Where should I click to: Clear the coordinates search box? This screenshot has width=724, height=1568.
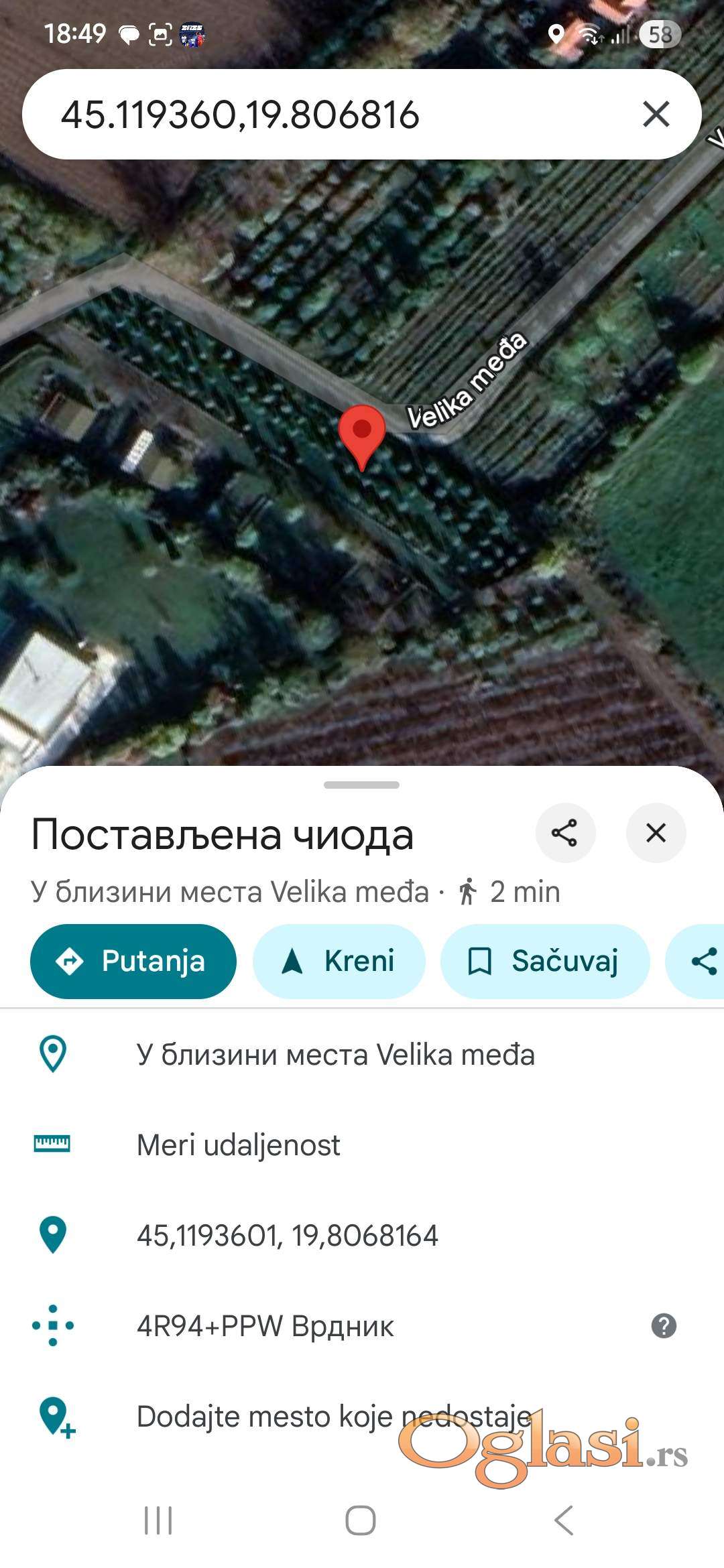(x=656, y=114)
